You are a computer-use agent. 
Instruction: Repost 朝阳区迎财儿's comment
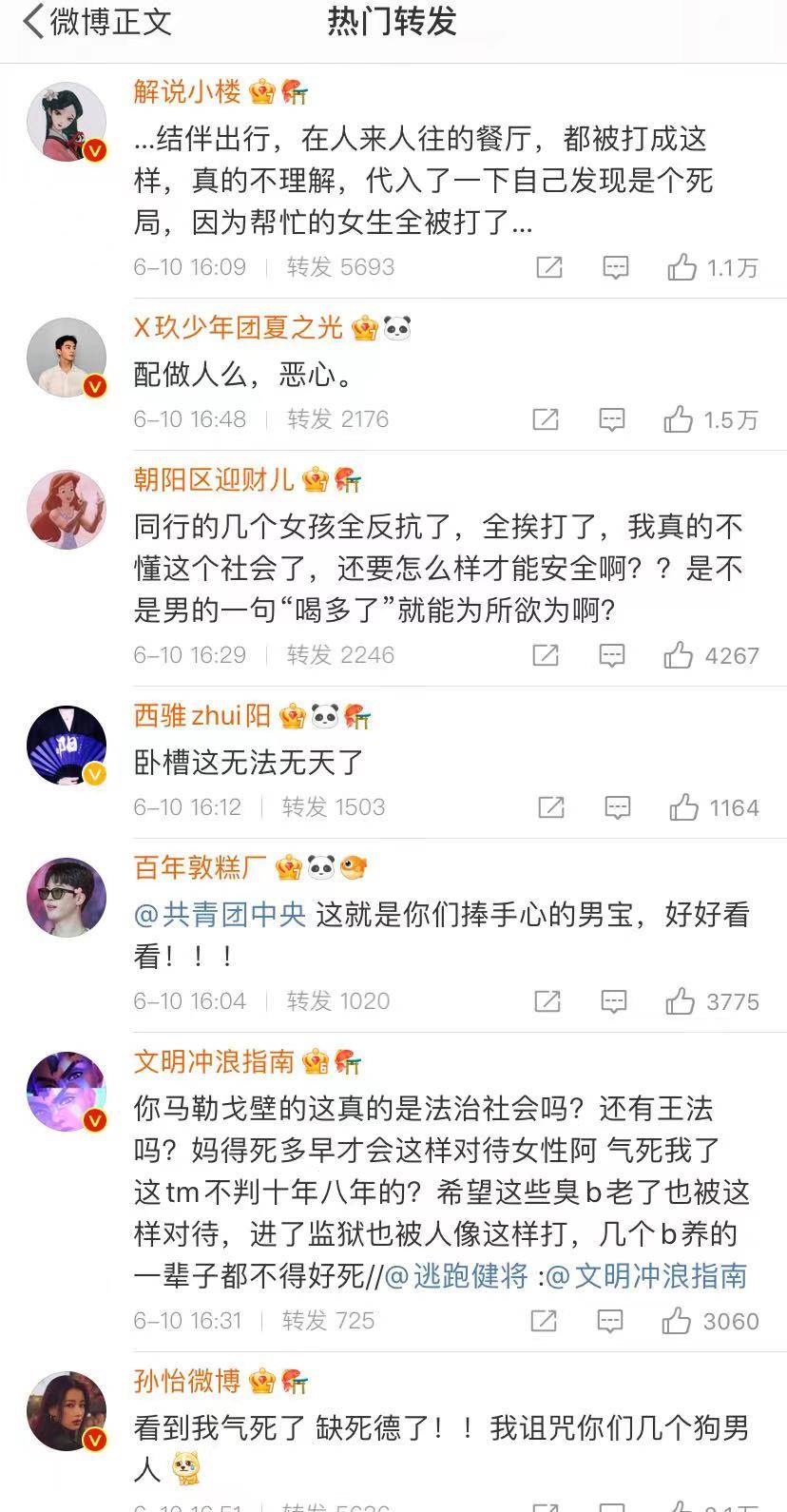(x=546, y=655)
